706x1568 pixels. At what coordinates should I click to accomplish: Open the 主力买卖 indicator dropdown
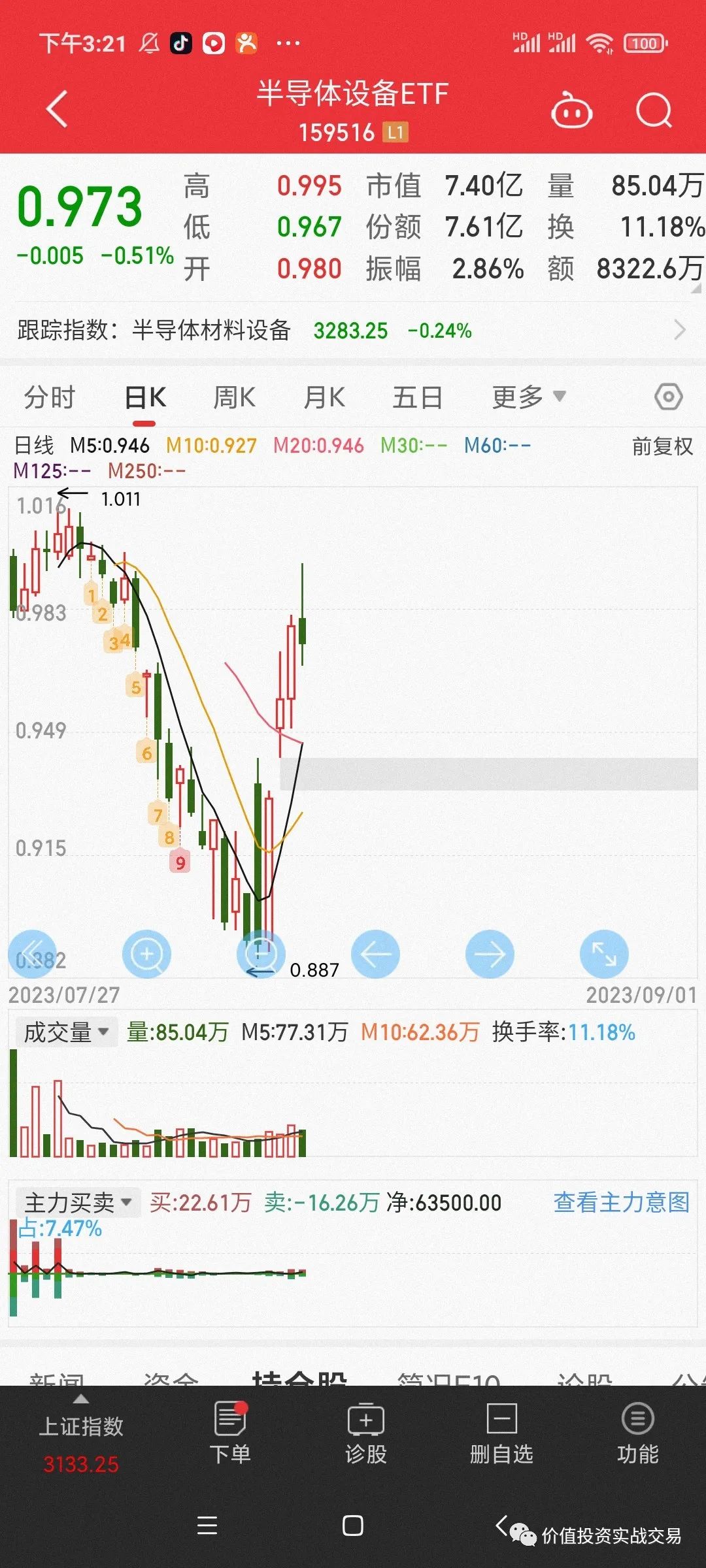point(78,1202)
